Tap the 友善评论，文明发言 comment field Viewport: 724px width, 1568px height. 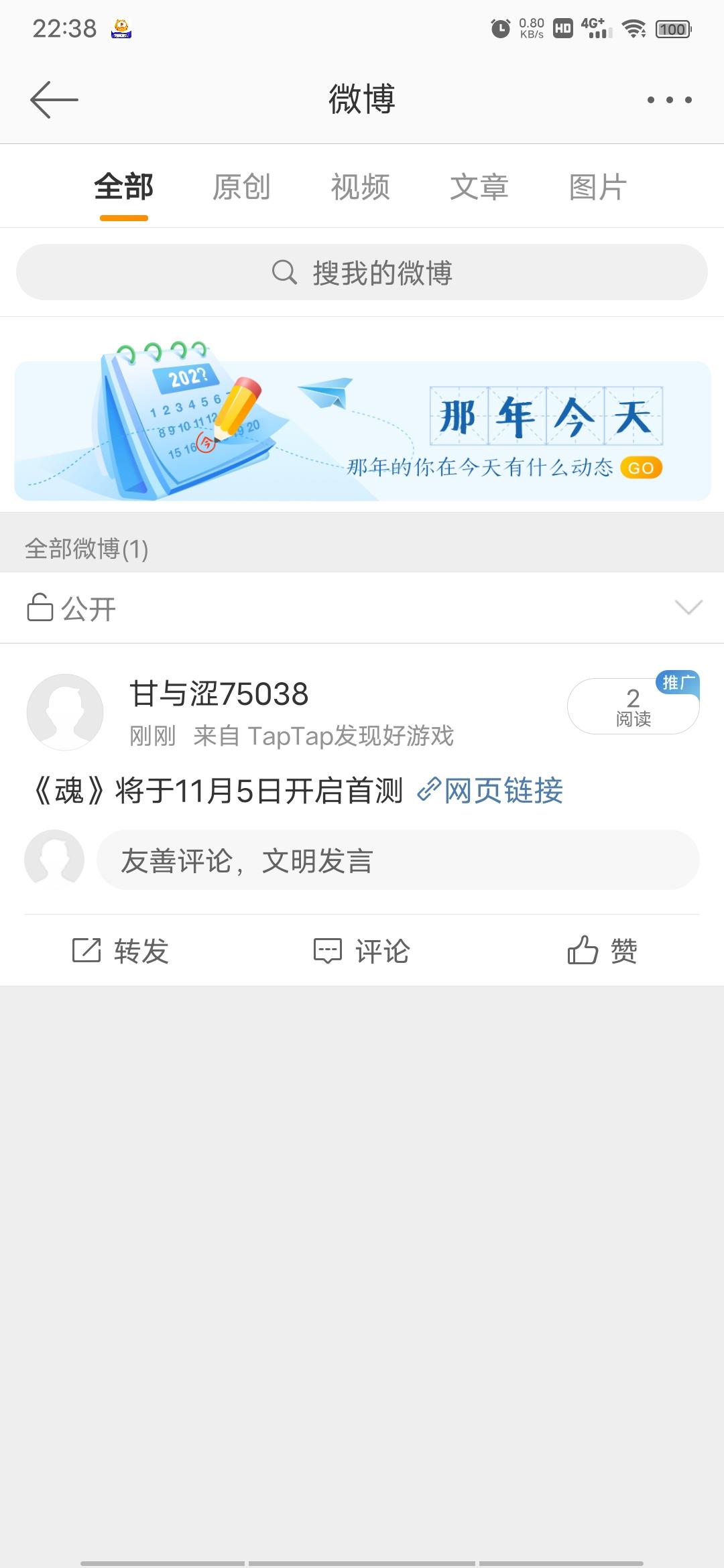pos(398,860)
